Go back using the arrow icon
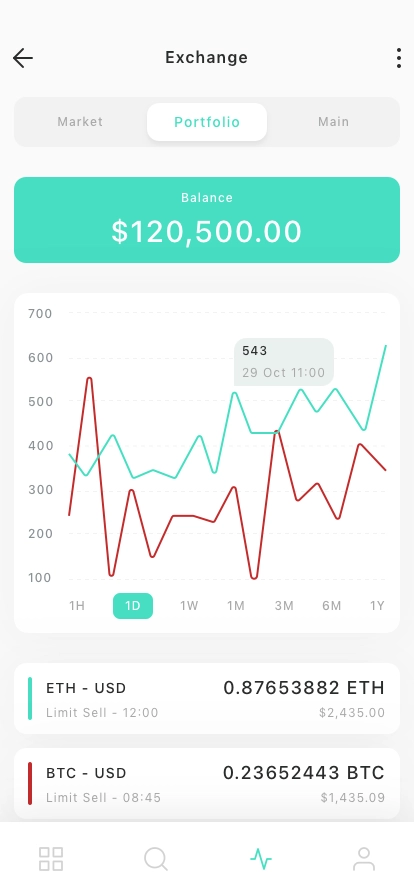 coord(23,58)
